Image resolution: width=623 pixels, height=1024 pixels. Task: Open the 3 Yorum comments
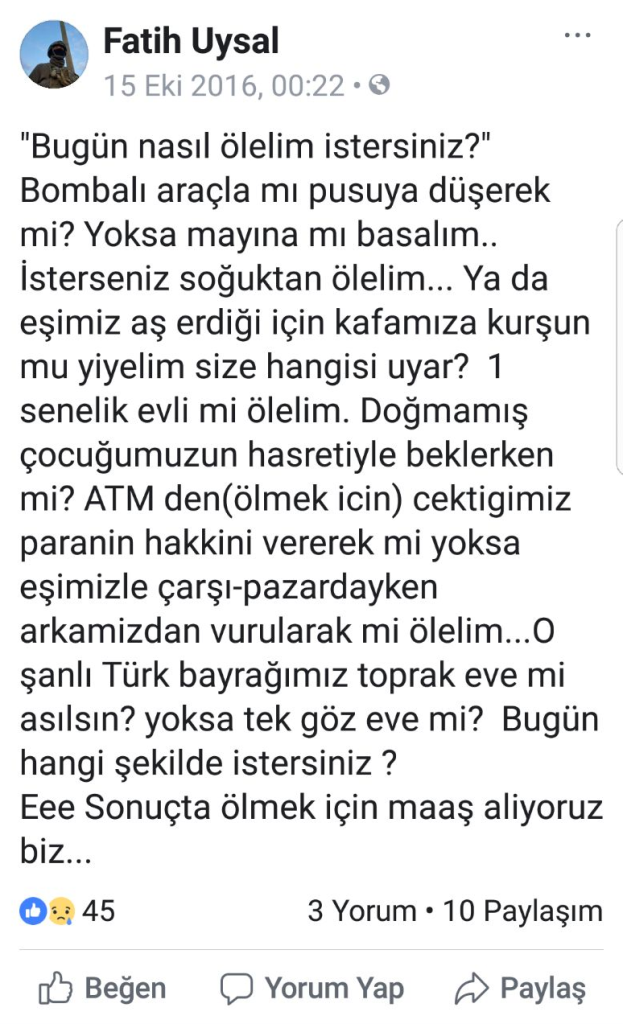(361, 911)
